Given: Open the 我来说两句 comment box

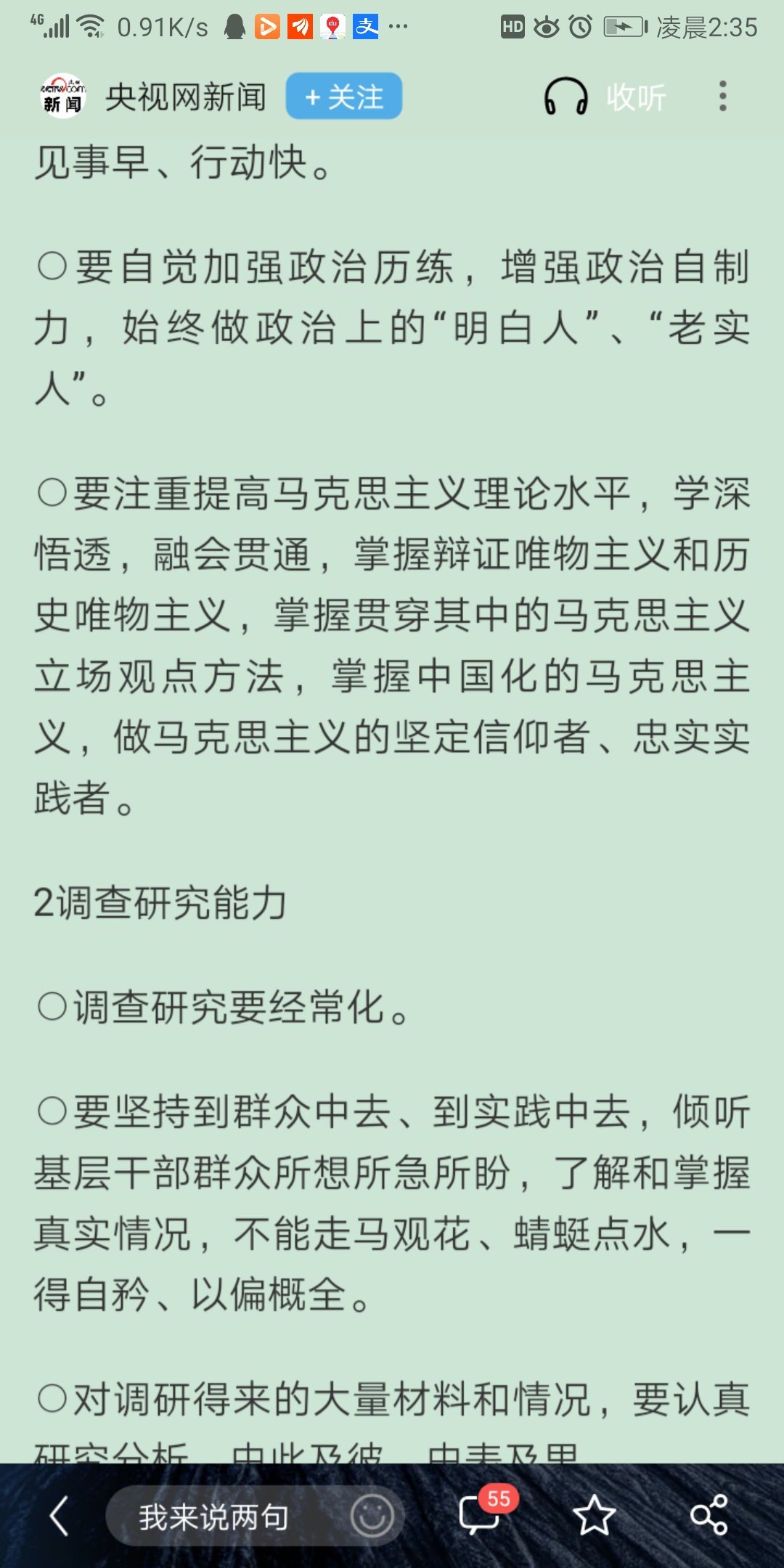Looking at the screenshot, I should click(214, 1516).
